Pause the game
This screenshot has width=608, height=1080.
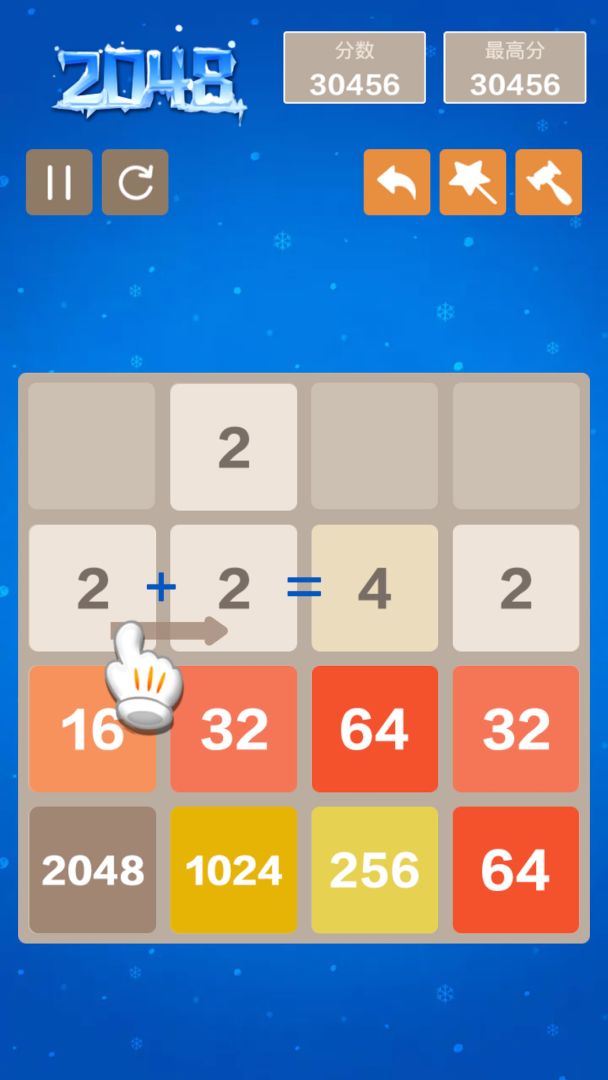[59, 182]
